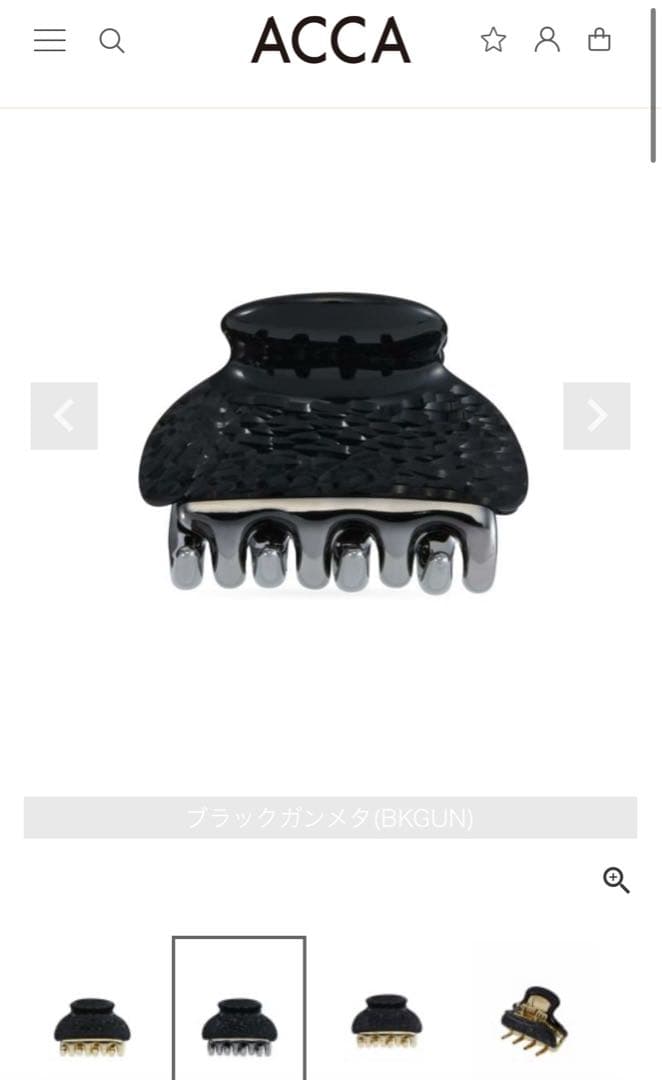
Task: Select the third hair clip thumbnail
Action: pos(387,1020)
